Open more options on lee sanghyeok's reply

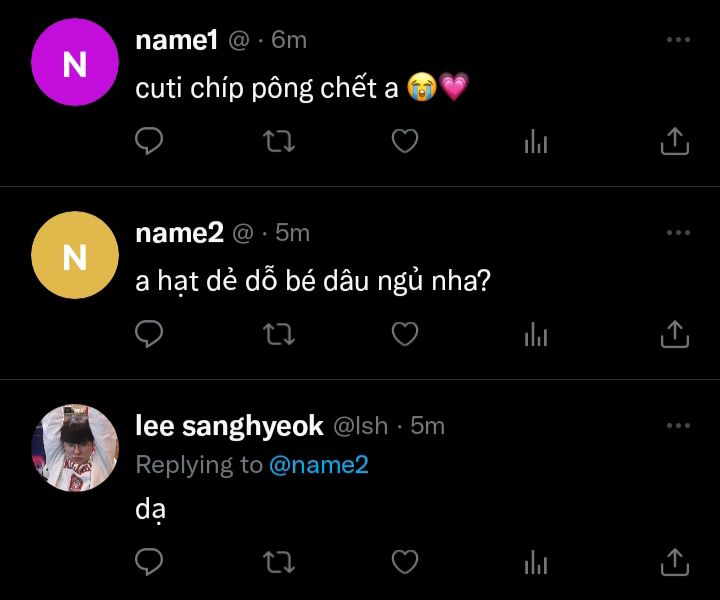(678, 426)
